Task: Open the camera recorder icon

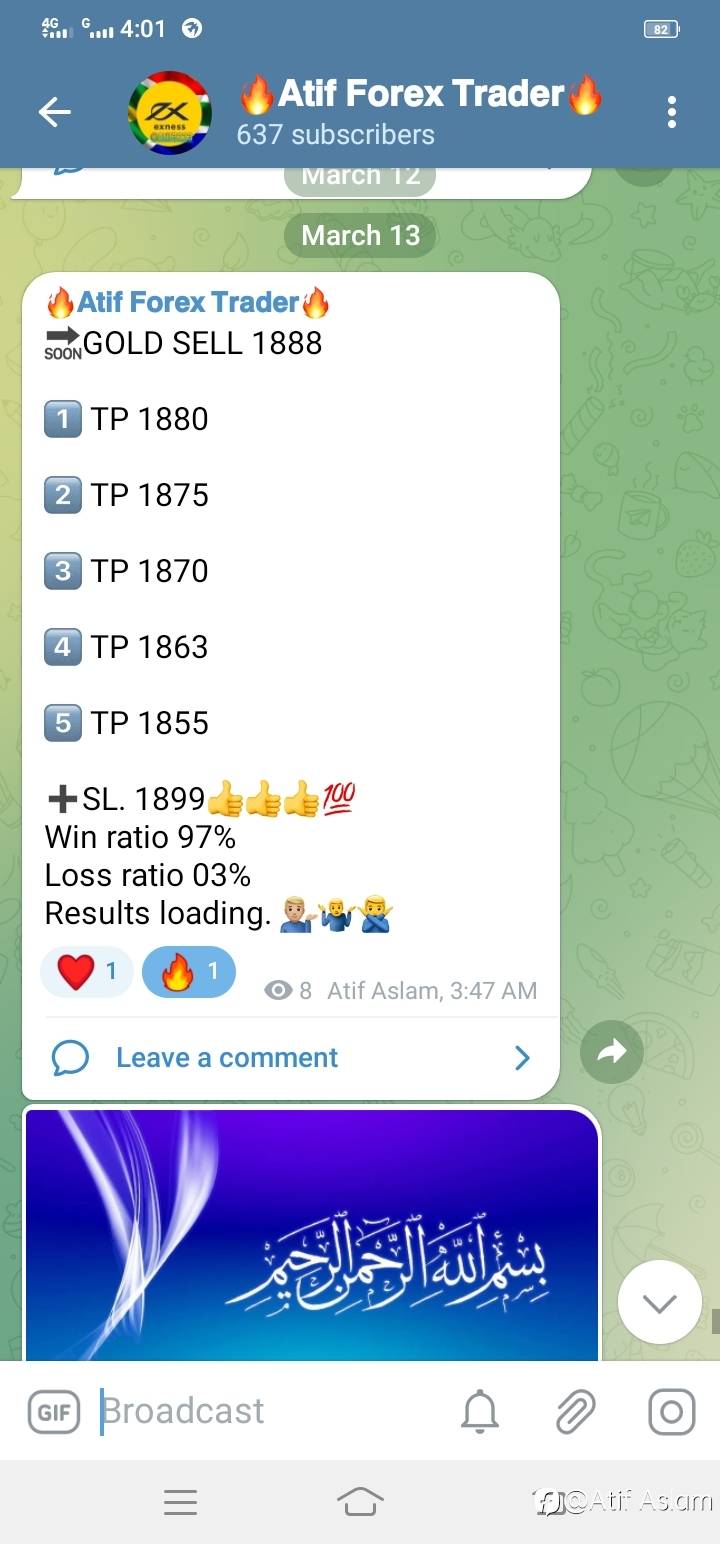Action: click(x=671, y=1412)
